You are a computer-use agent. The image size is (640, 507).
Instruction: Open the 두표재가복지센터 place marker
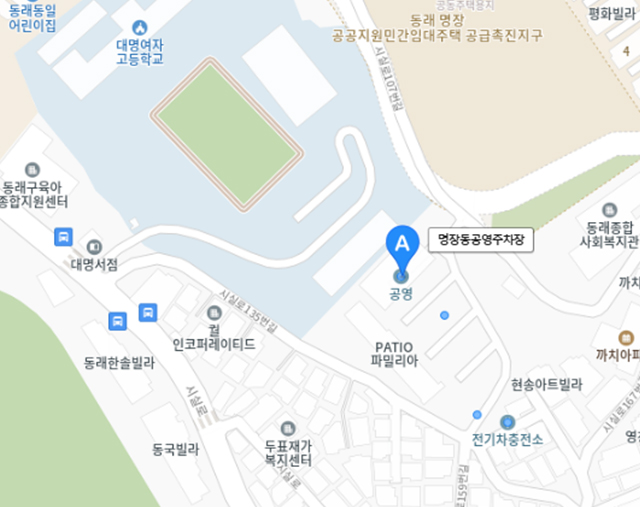tap(289, 429)
